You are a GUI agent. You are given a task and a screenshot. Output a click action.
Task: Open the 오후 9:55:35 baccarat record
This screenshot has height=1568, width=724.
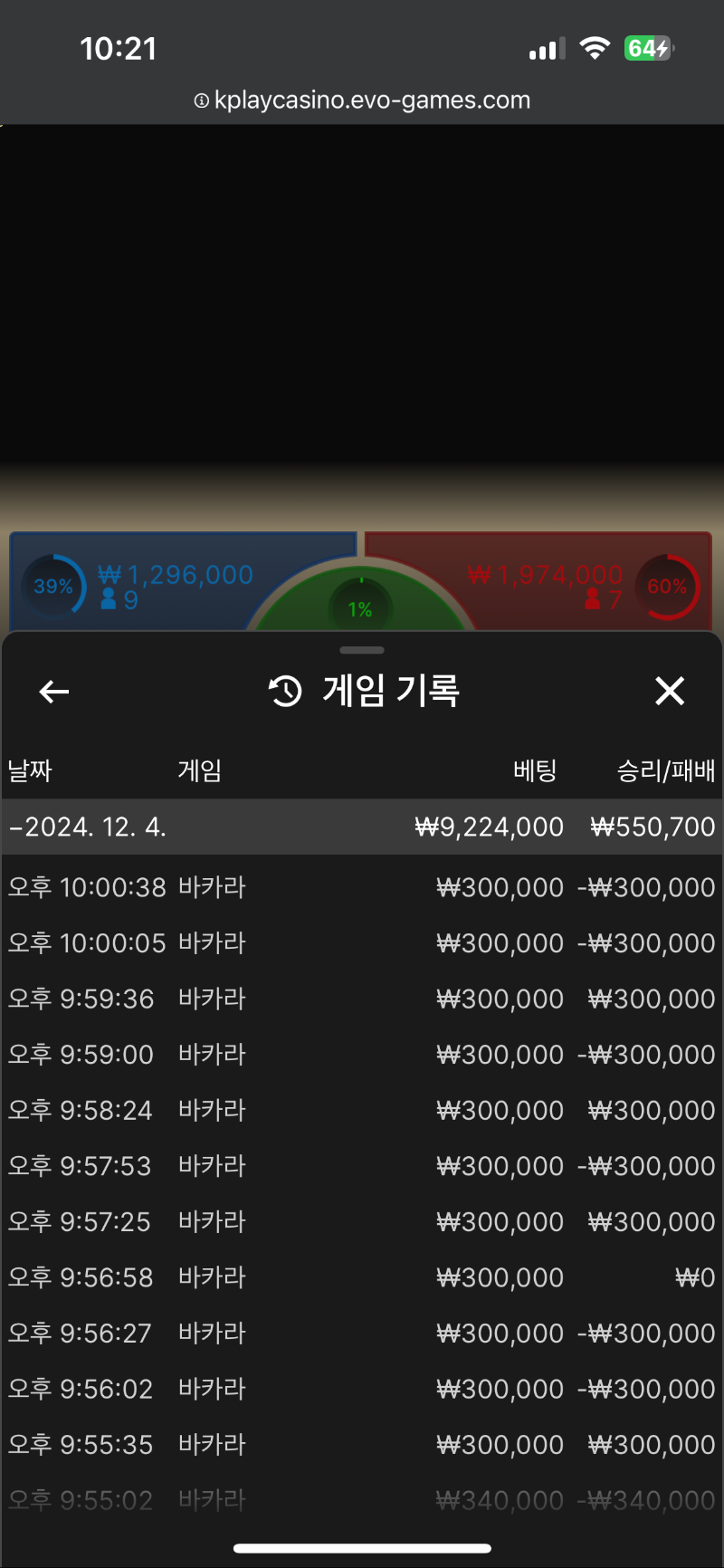pyautogui.click(x=362, y=1445)
